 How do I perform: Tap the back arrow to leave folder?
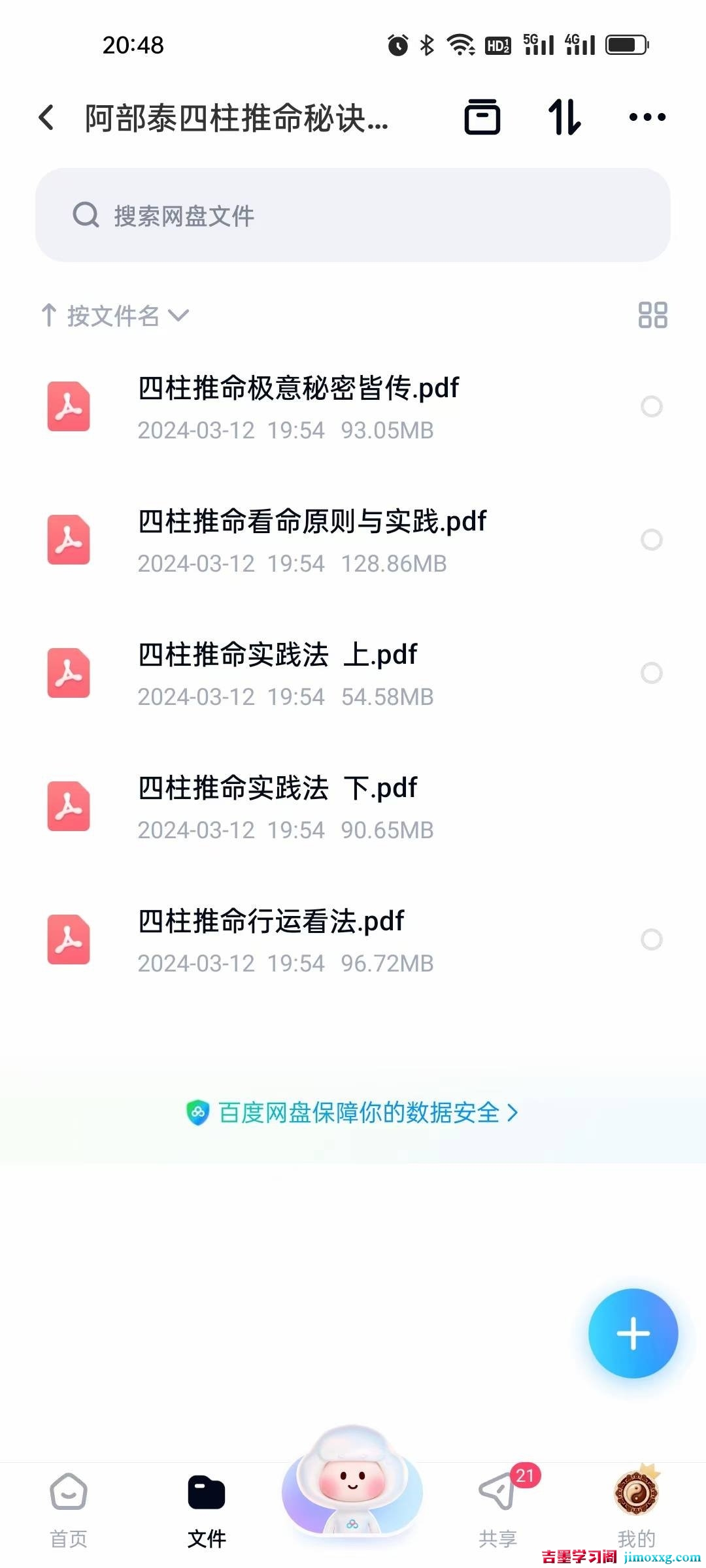(x=46, y=116)
